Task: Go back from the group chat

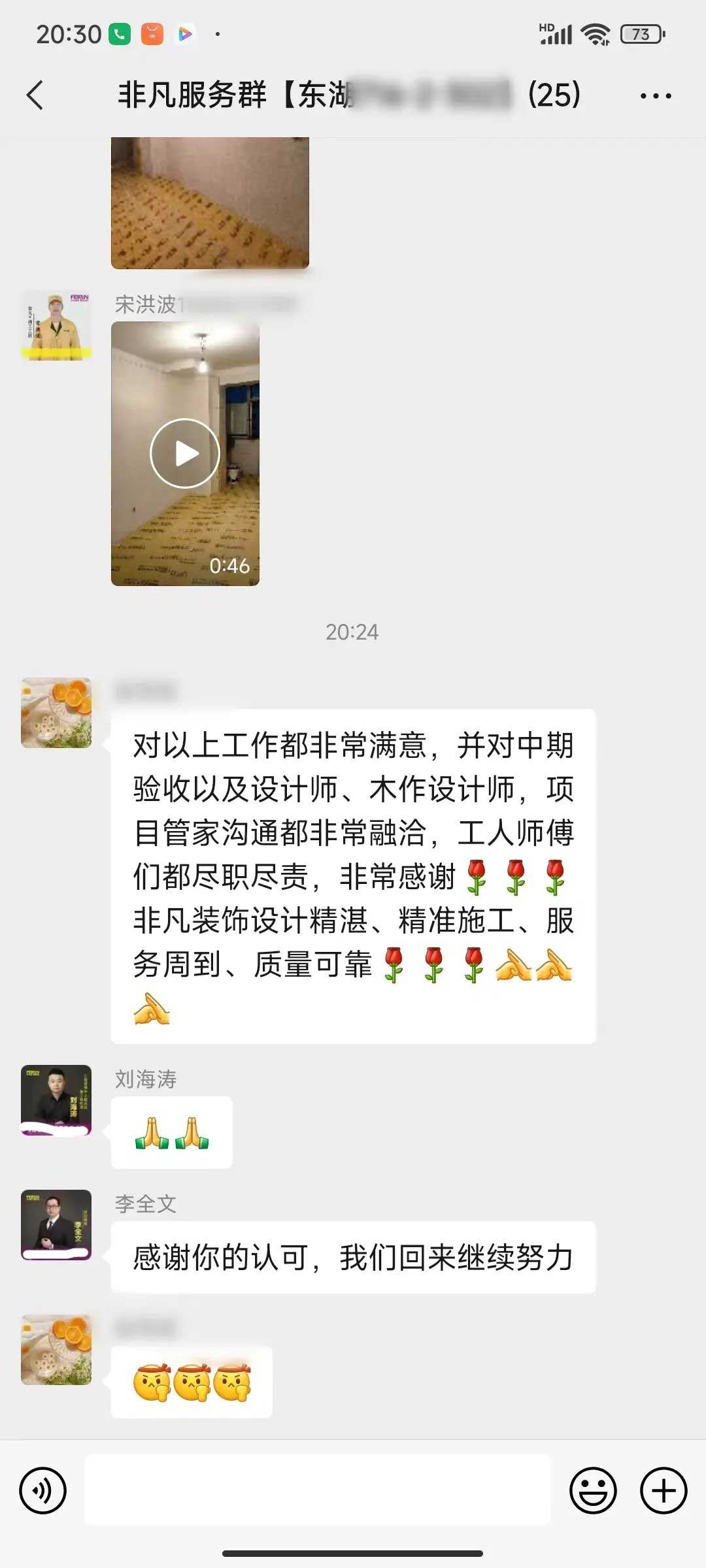Action: [x=35, y=95]
